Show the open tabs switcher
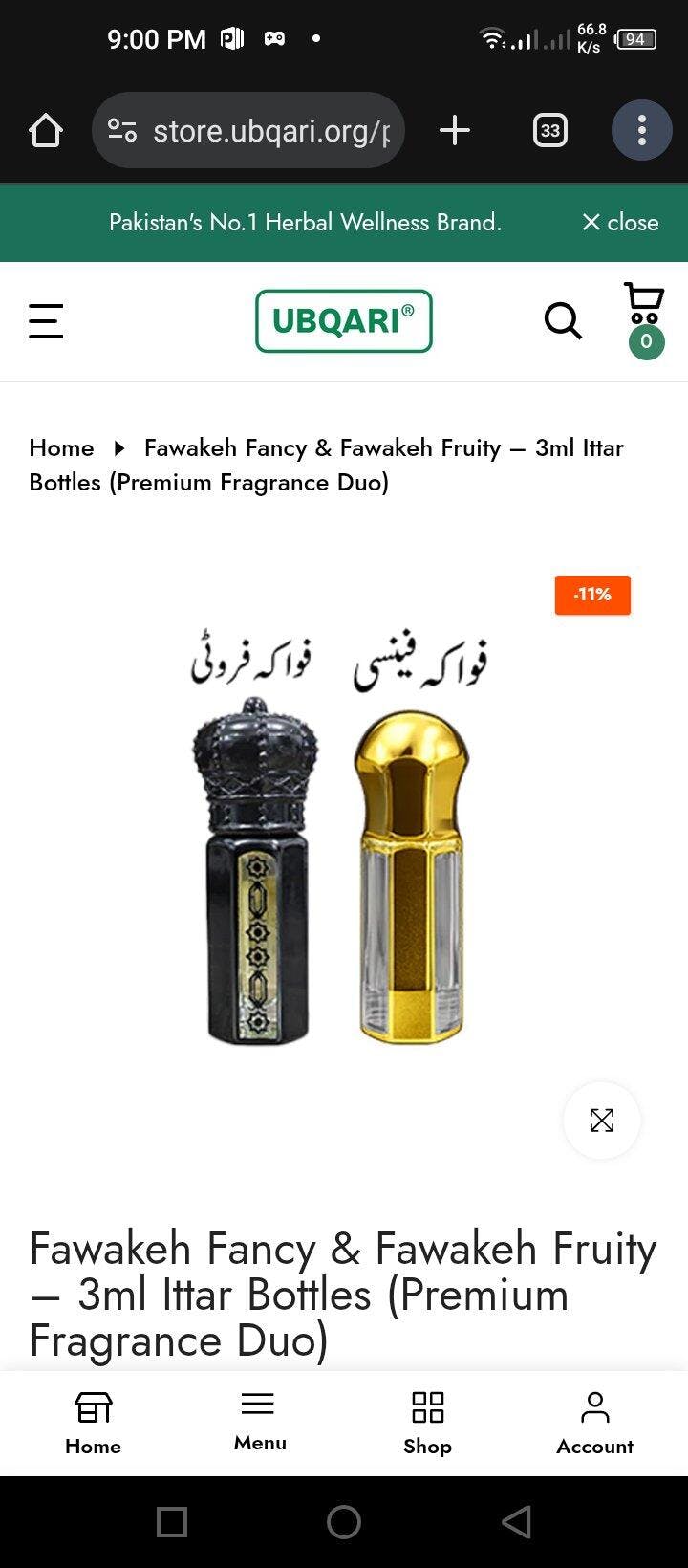Screen dimensions: 688x1568 (x=549, y=131)
